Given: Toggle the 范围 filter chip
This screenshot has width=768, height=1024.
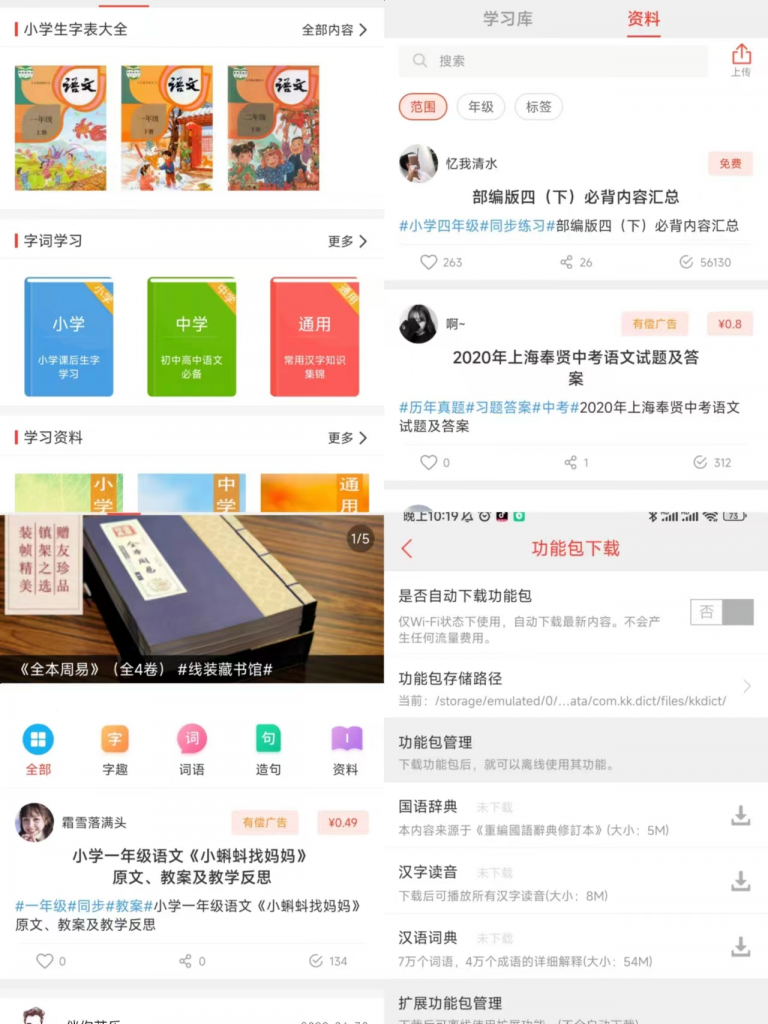Looking at the screenshot, I should point(422,108).
